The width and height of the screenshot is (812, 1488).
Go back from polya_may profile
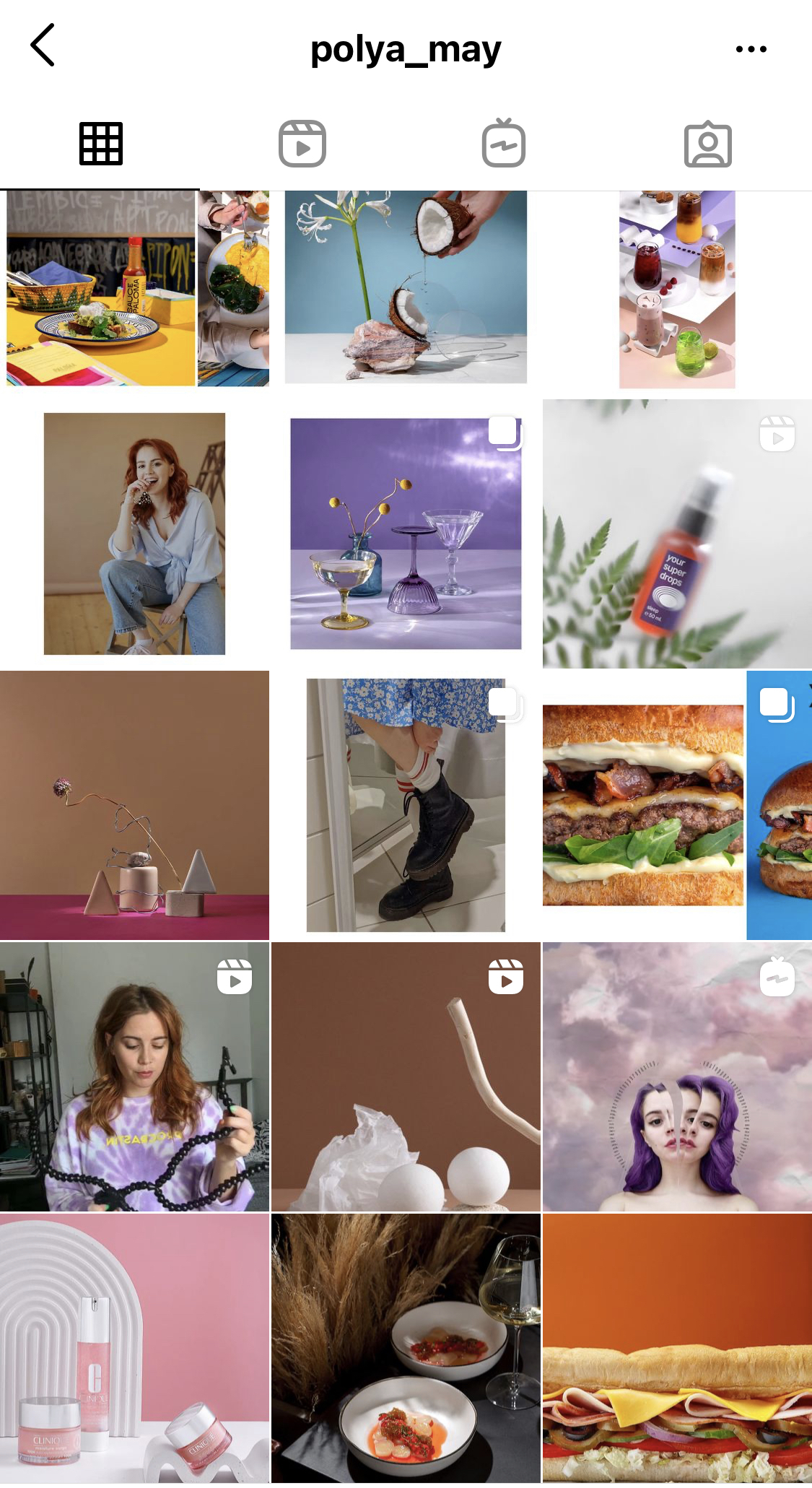43,45
